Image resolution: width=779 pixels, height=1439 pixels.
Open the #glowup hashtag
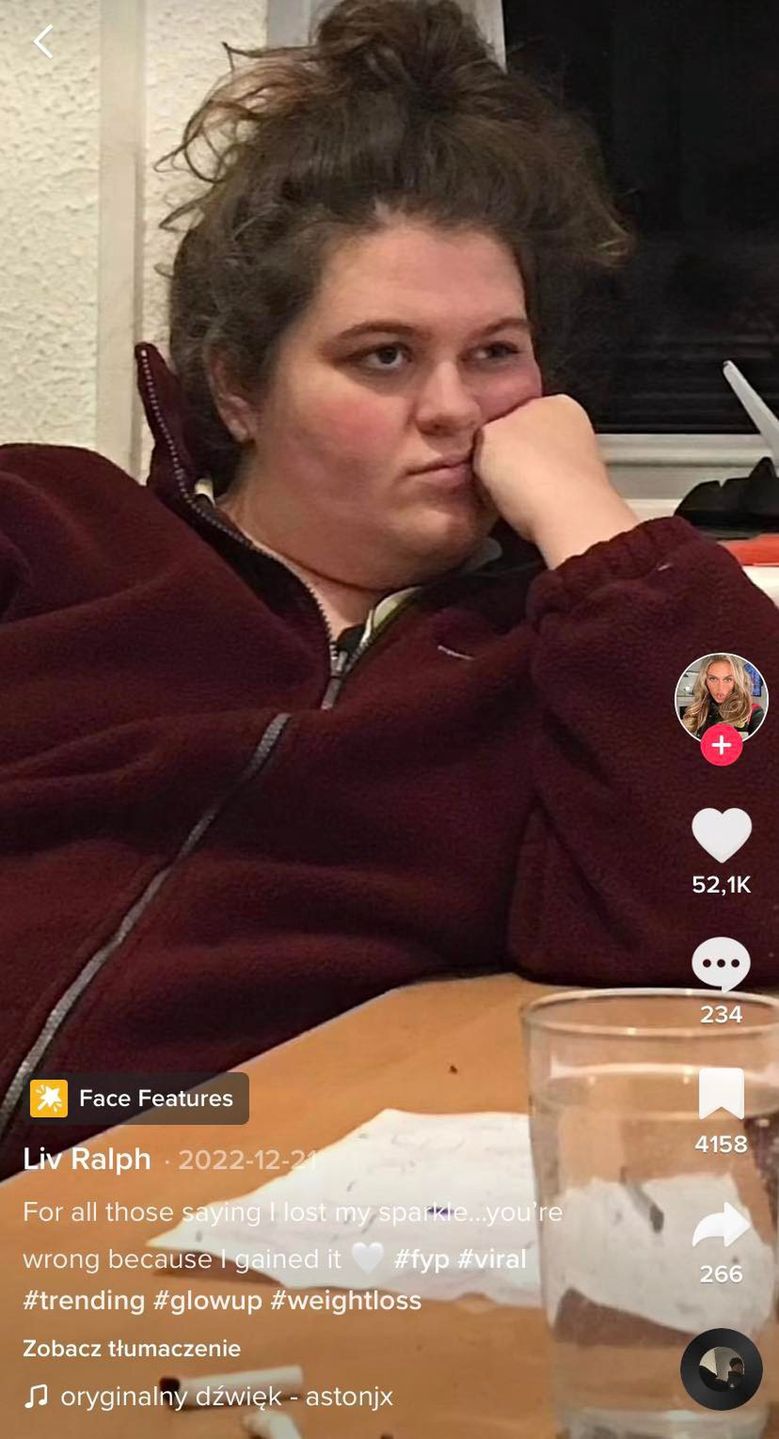pyautogui.click(x=207, y=1301)
